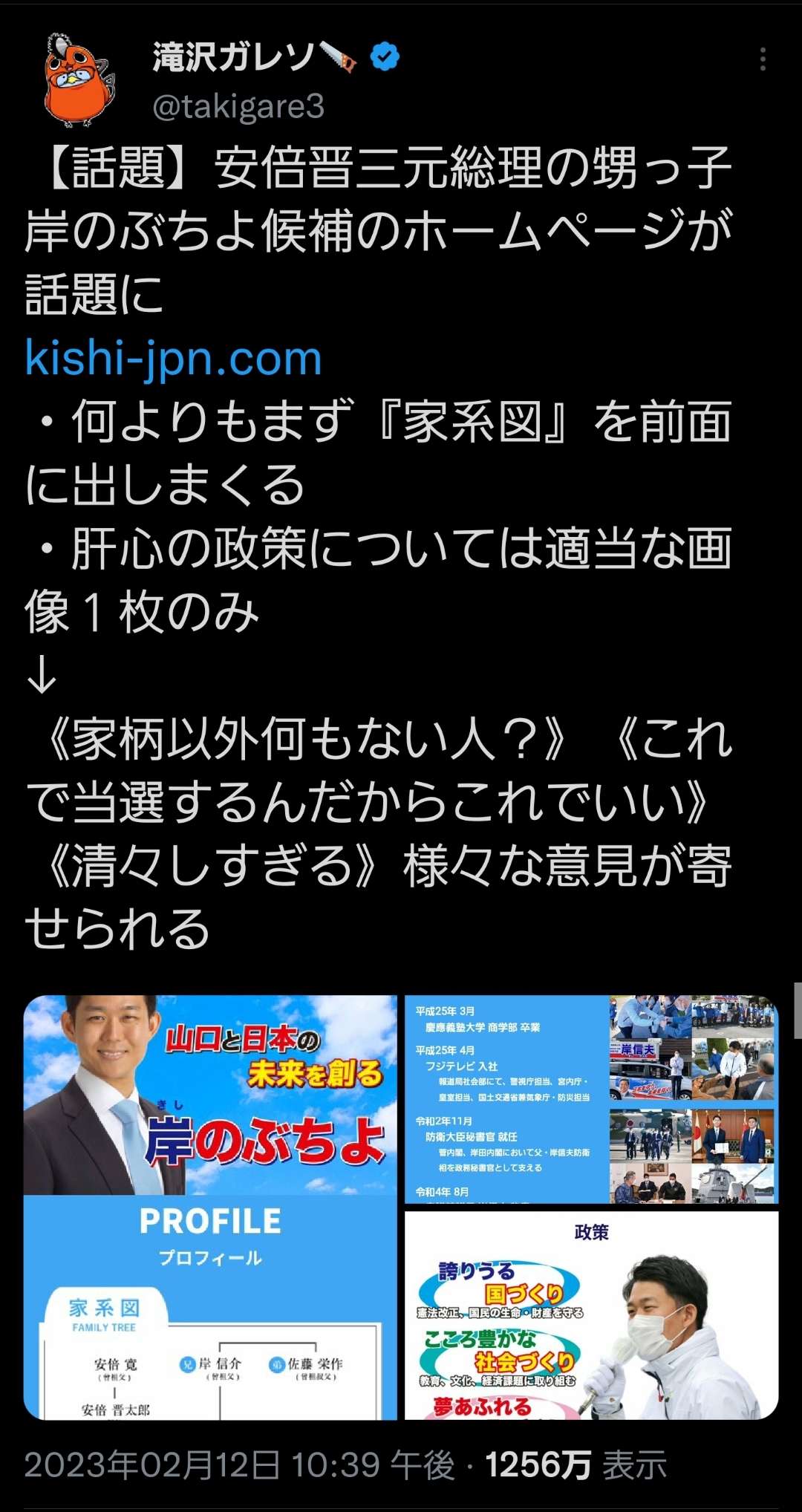Image resolution: width=802 pixels, height=1512 pixels.
Task: Open the tweet's three-dot overflow menu
Action: click(763, 59)
